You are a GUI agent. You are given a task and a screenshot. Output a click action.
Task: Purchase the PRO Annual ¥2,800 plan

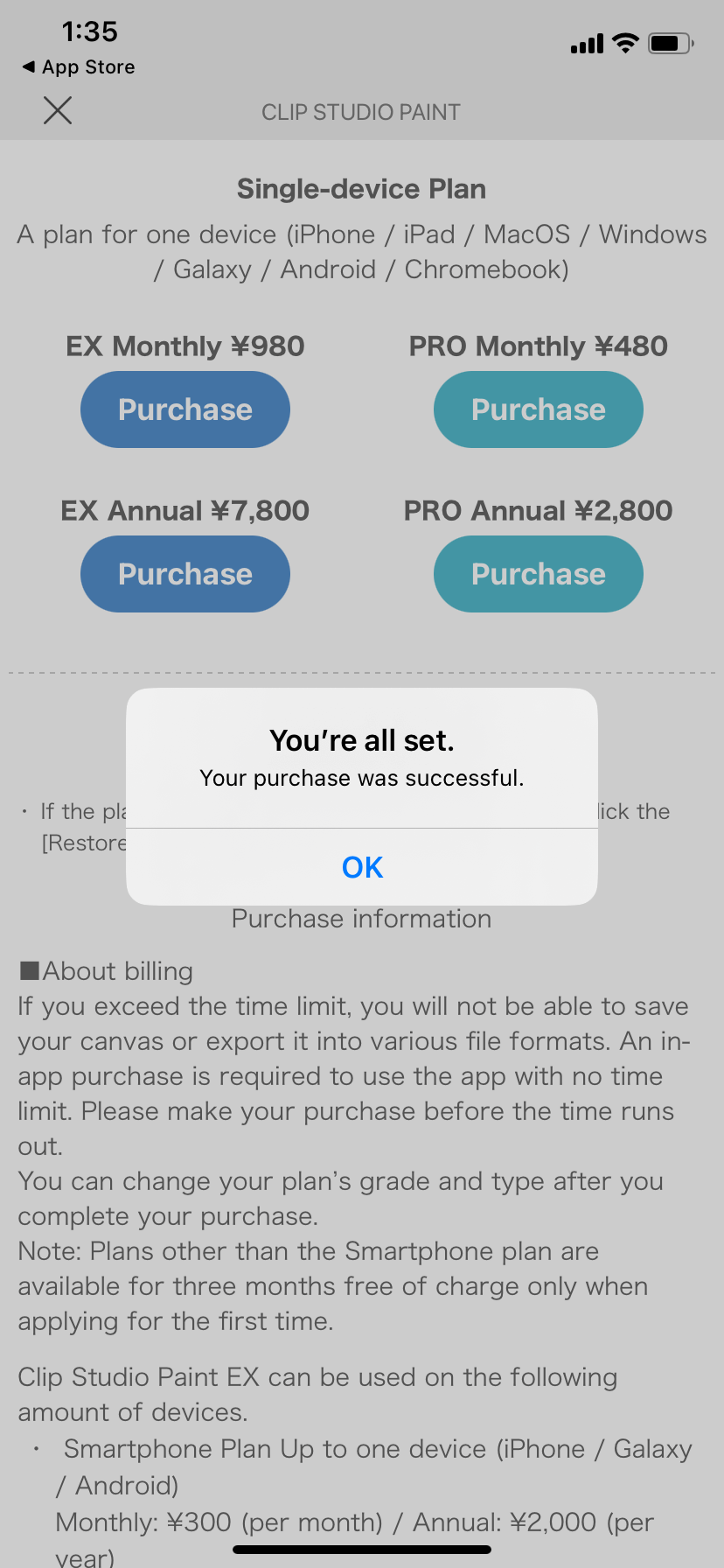point(538,574)
